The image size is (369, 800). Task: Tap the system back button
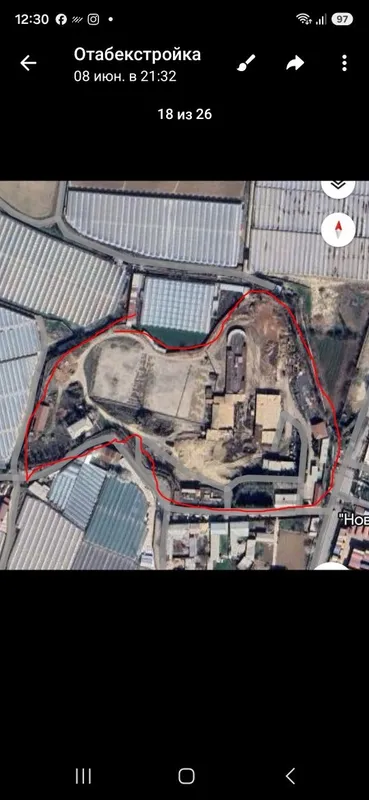coord(290,776)
